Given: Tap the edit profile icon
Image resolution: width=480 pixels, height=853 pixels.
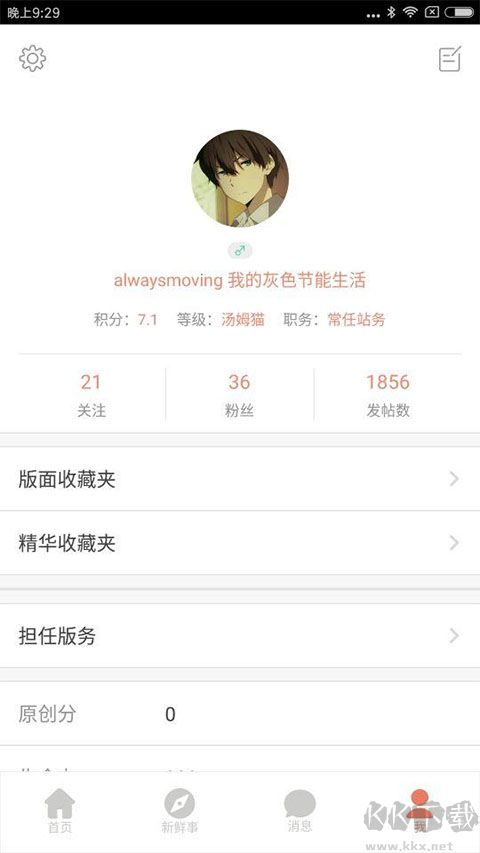Looking at the screenshot, I should (450, 59).
